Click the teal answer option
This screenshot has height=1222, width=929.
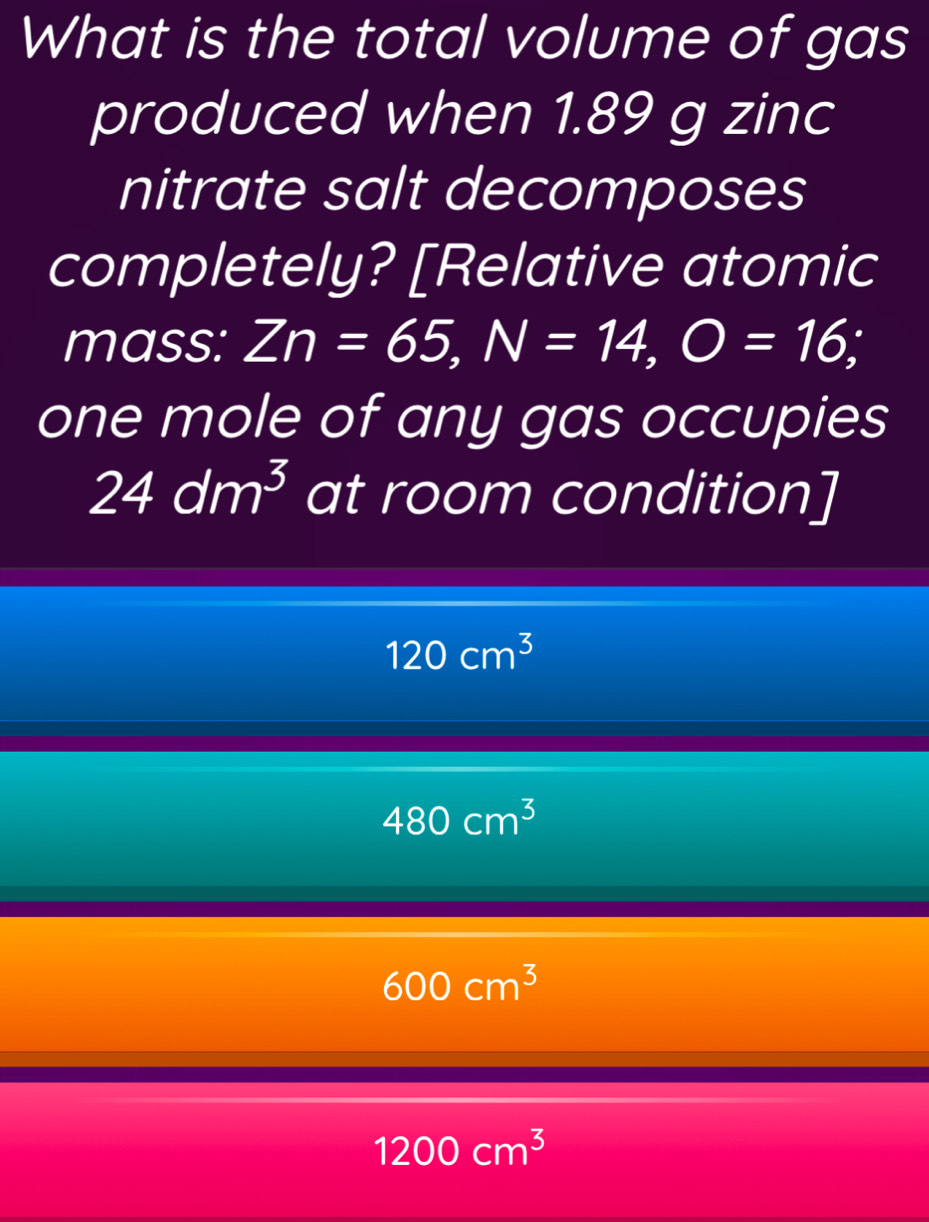(464, 822)
